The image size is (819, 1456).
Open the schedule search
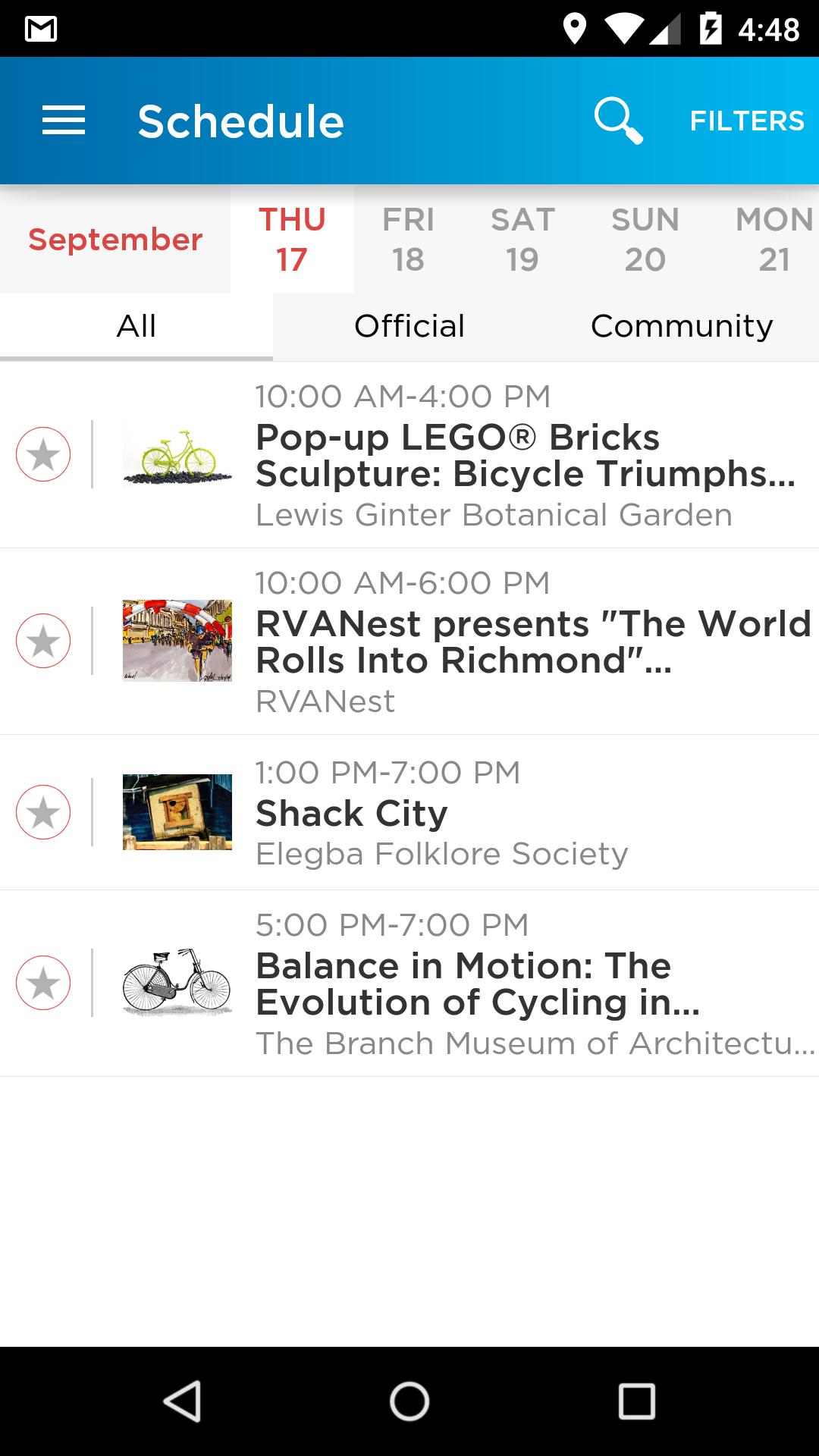tap(618, 121)
